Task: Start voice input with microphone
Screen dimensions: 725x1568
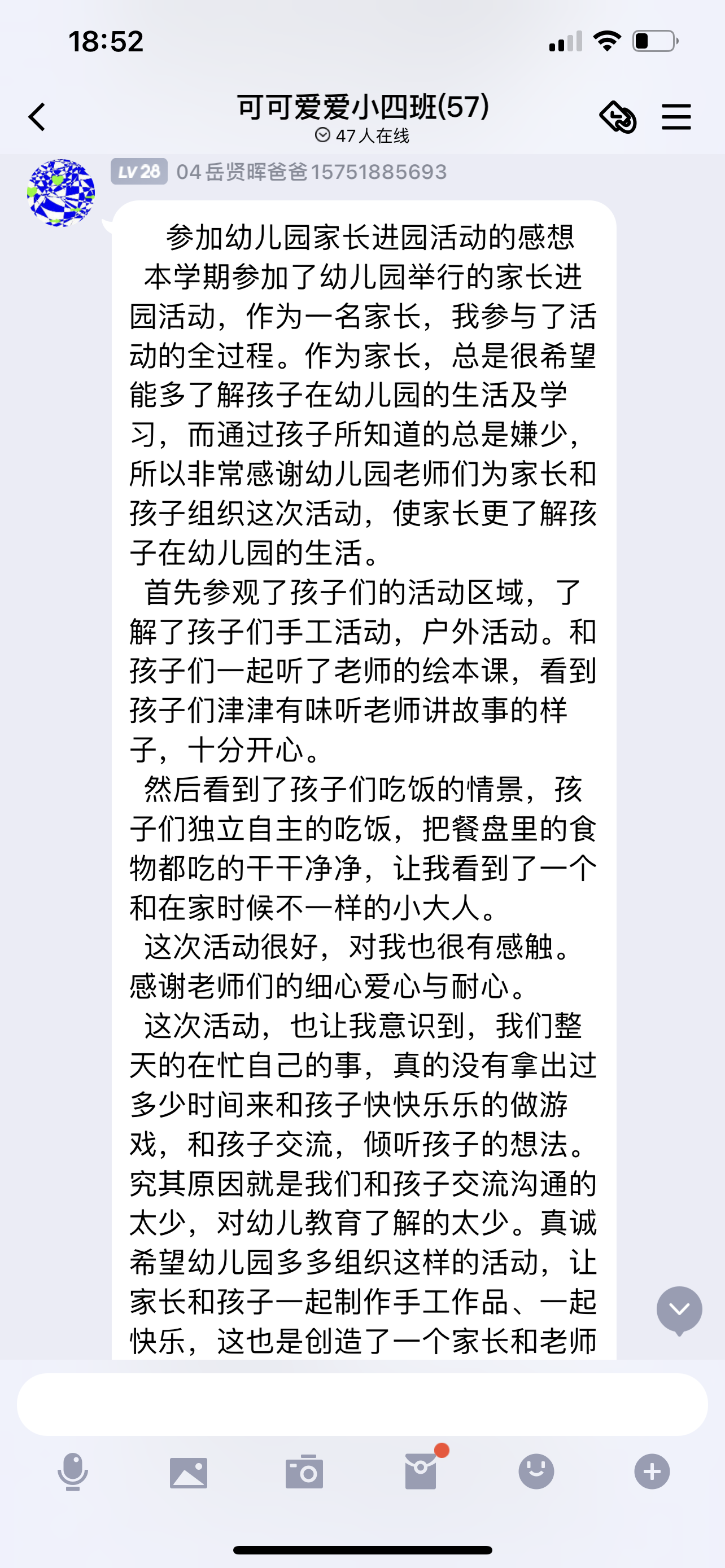Action: tap(72, 1472)
